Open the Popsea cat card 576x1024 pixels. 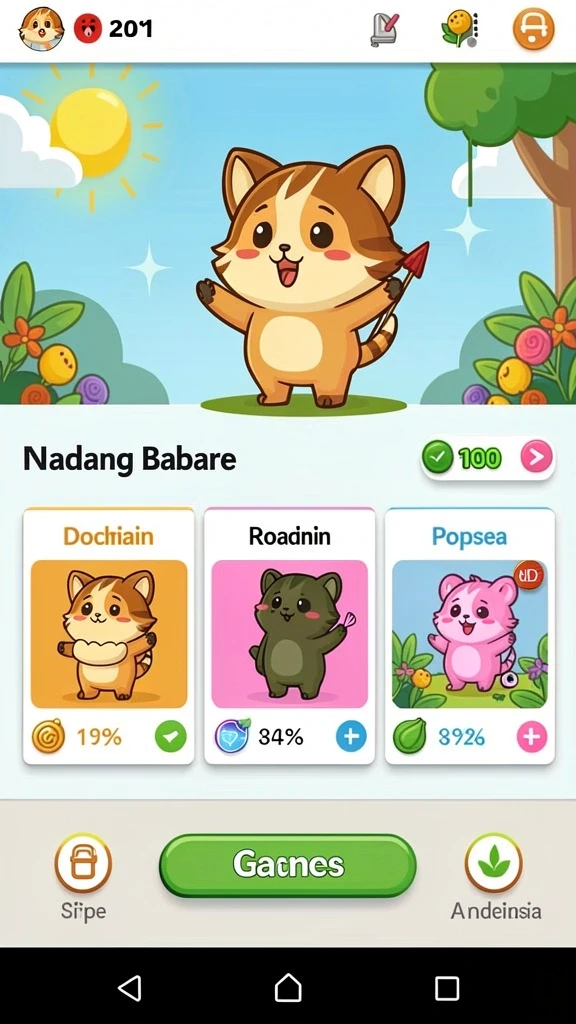(x=470, y=636)
